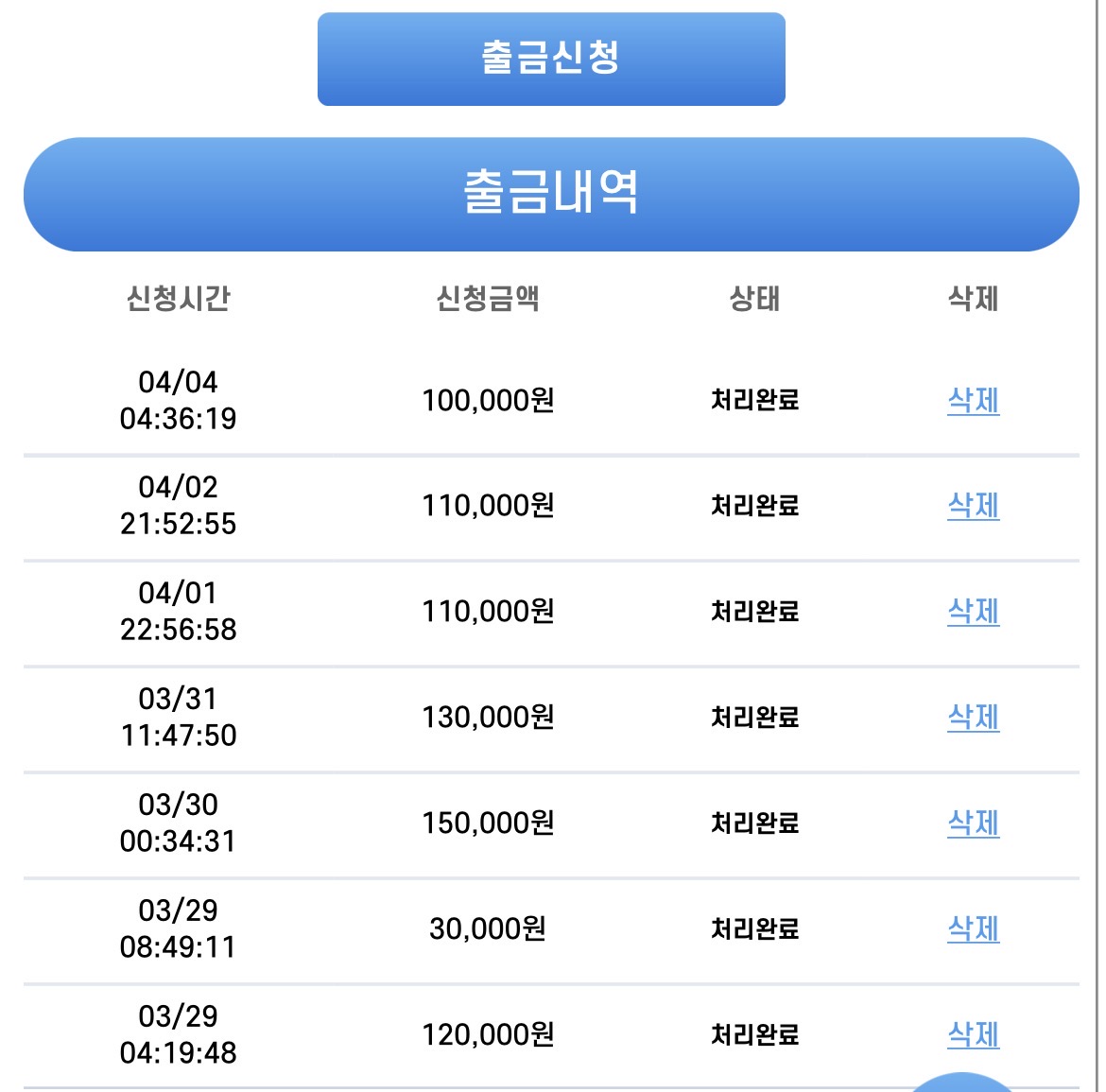Delete the 04/02 21:52:55 withdrawal record
Screen dimensions: 1106x1092
click(973, 506)
